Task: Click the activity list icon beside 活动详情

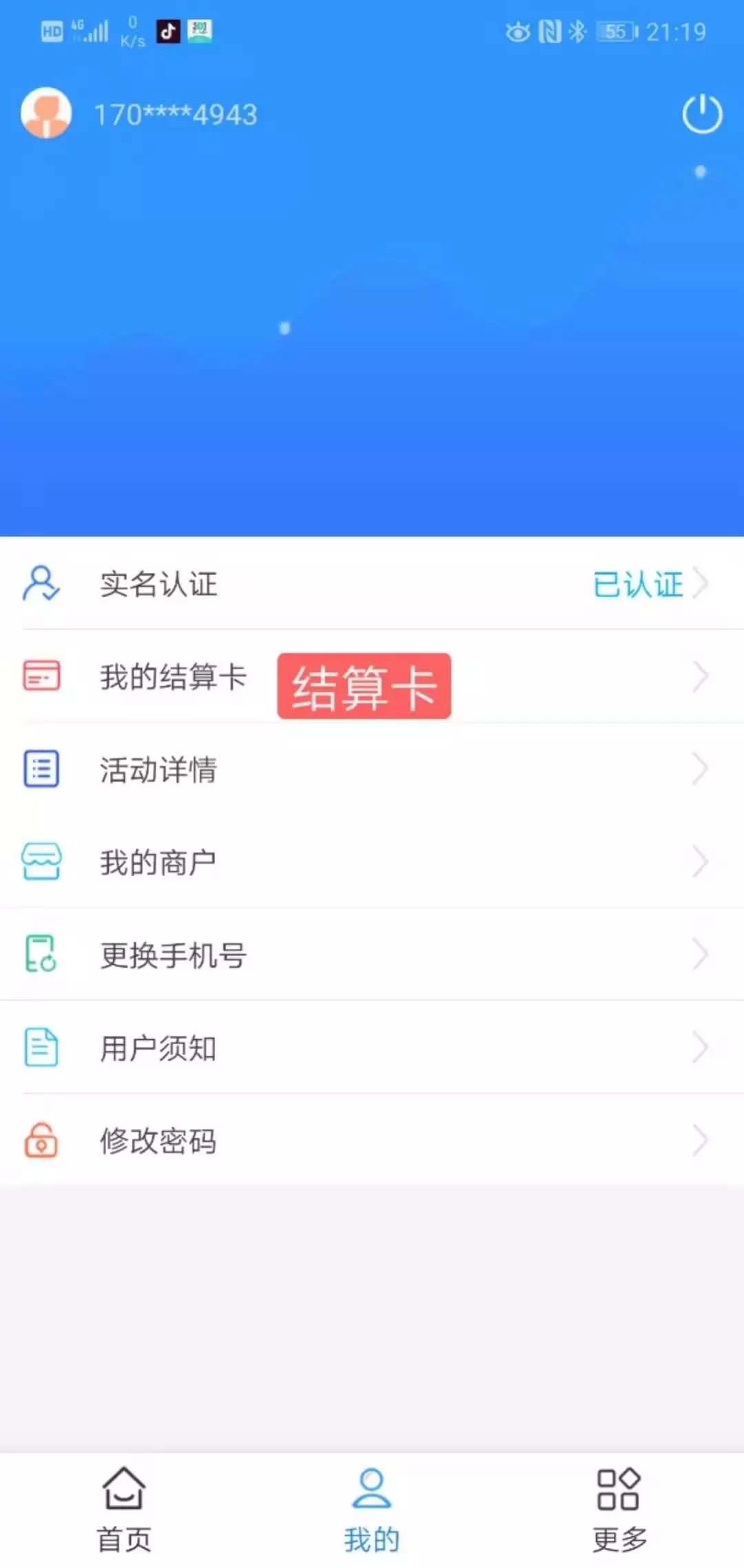Action: [40, 769]
